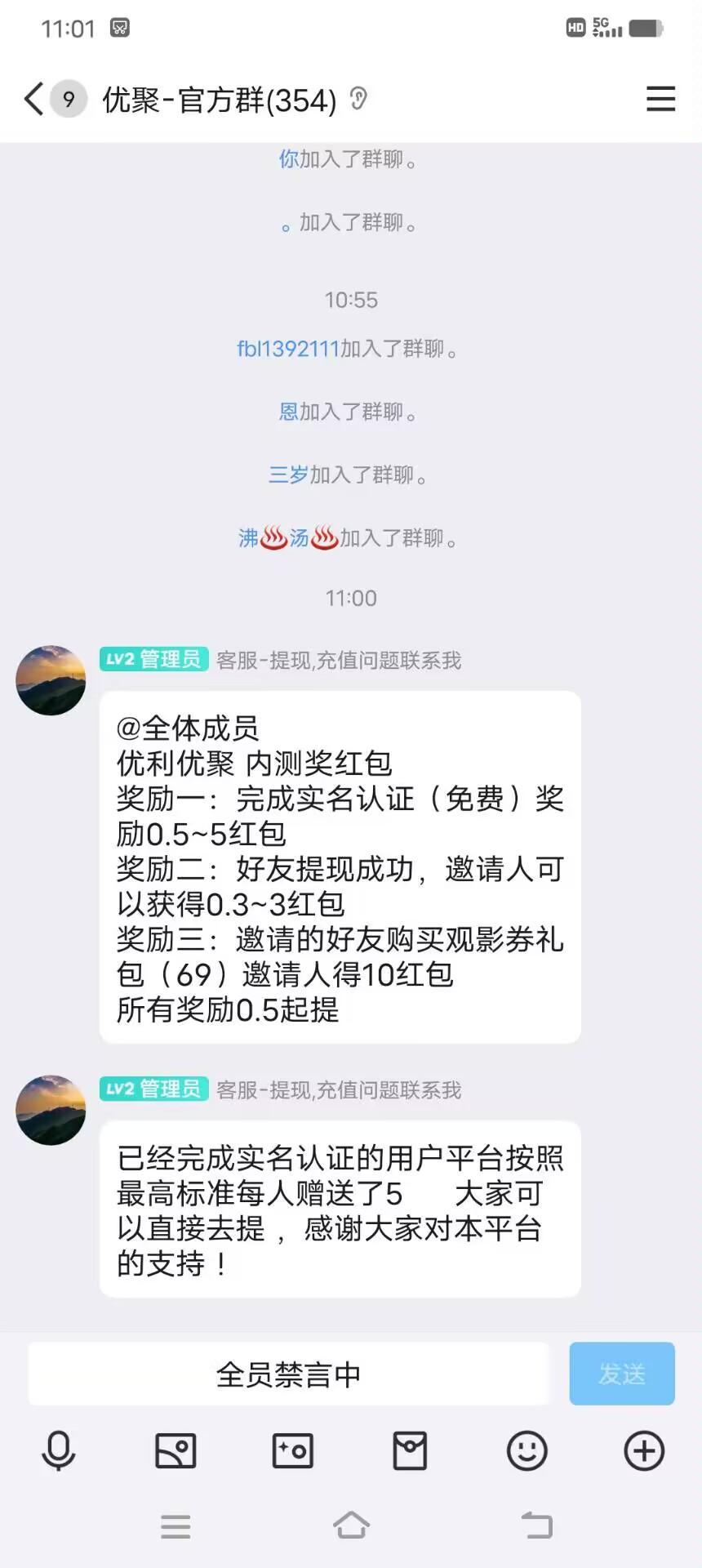Open more options with the plus icon
The height and width of the screenshot is (1568, 702).
click(x=644, y=1450)
